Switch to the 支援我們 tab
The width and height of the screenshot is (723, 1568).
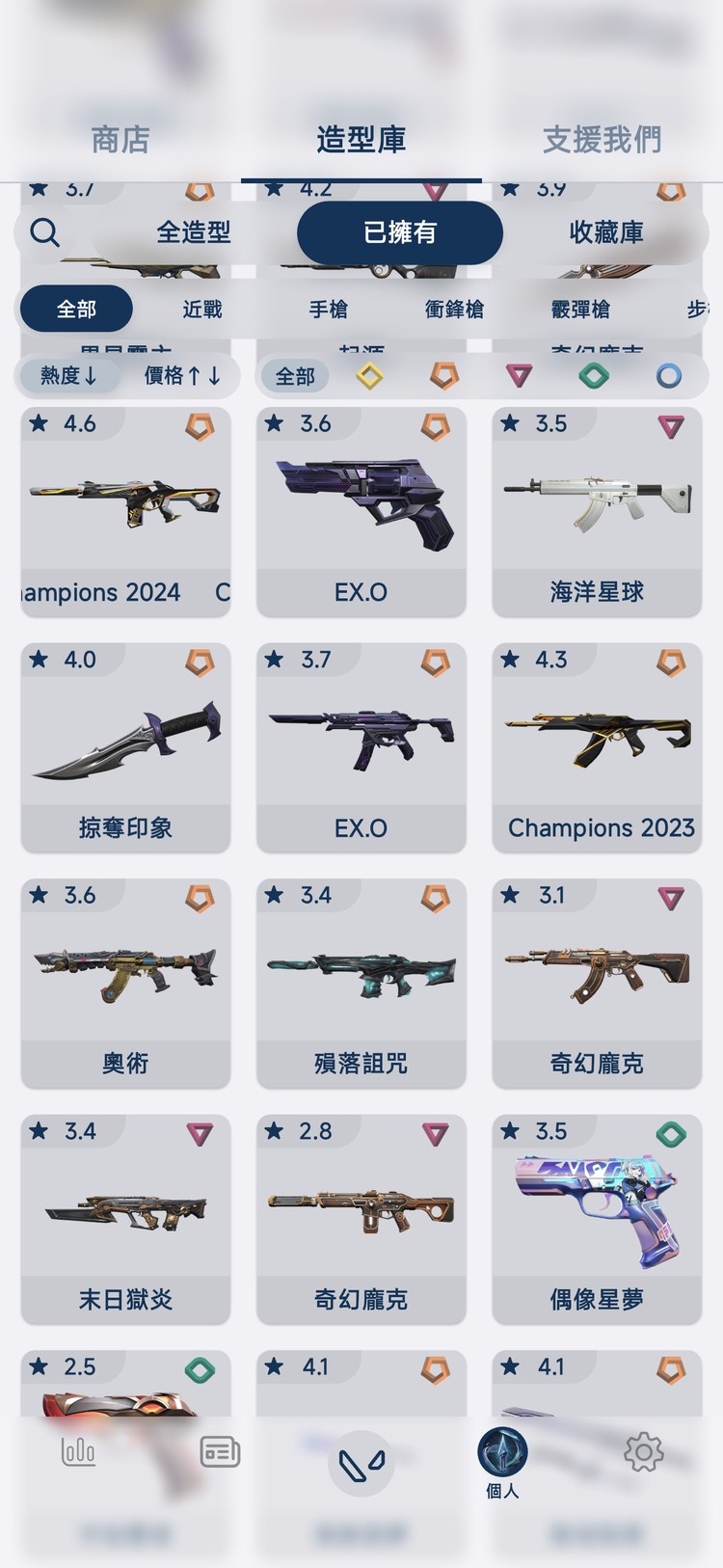pos(601,139)
